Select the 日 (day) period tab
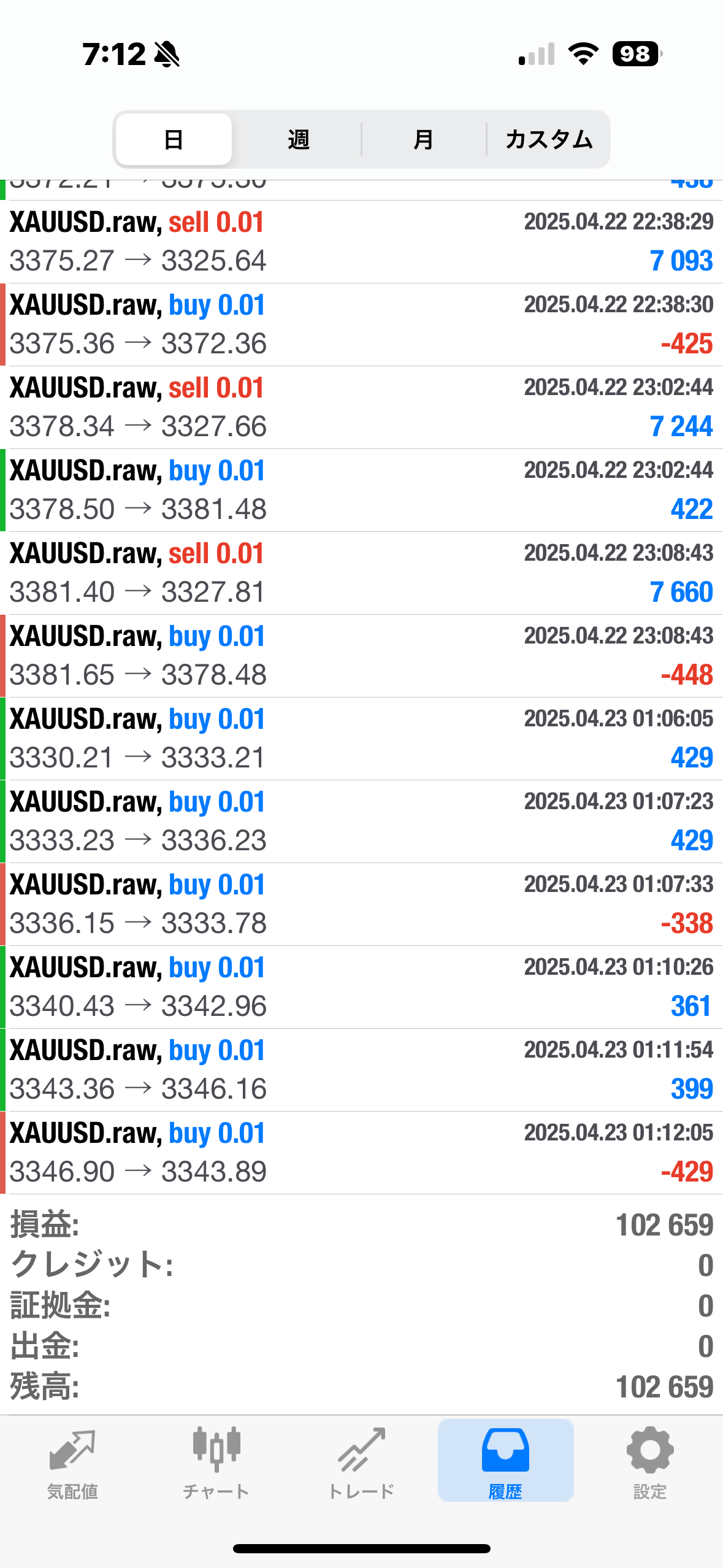The height and width of the screenshot is (1568, 723). click(x=174, y=139)
